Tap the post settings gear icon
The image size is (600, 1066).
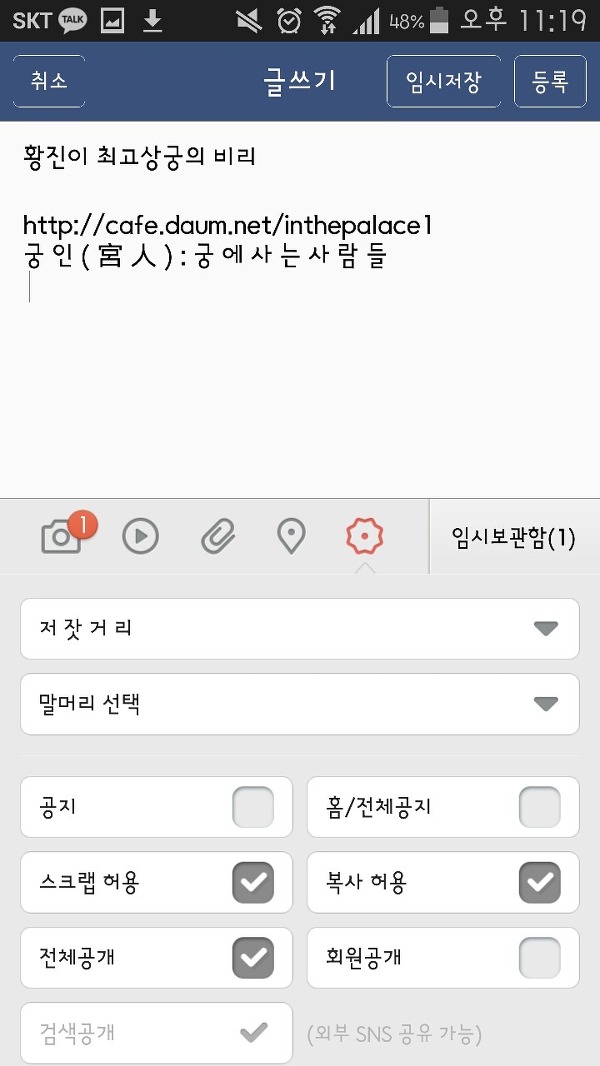(365, 537)
